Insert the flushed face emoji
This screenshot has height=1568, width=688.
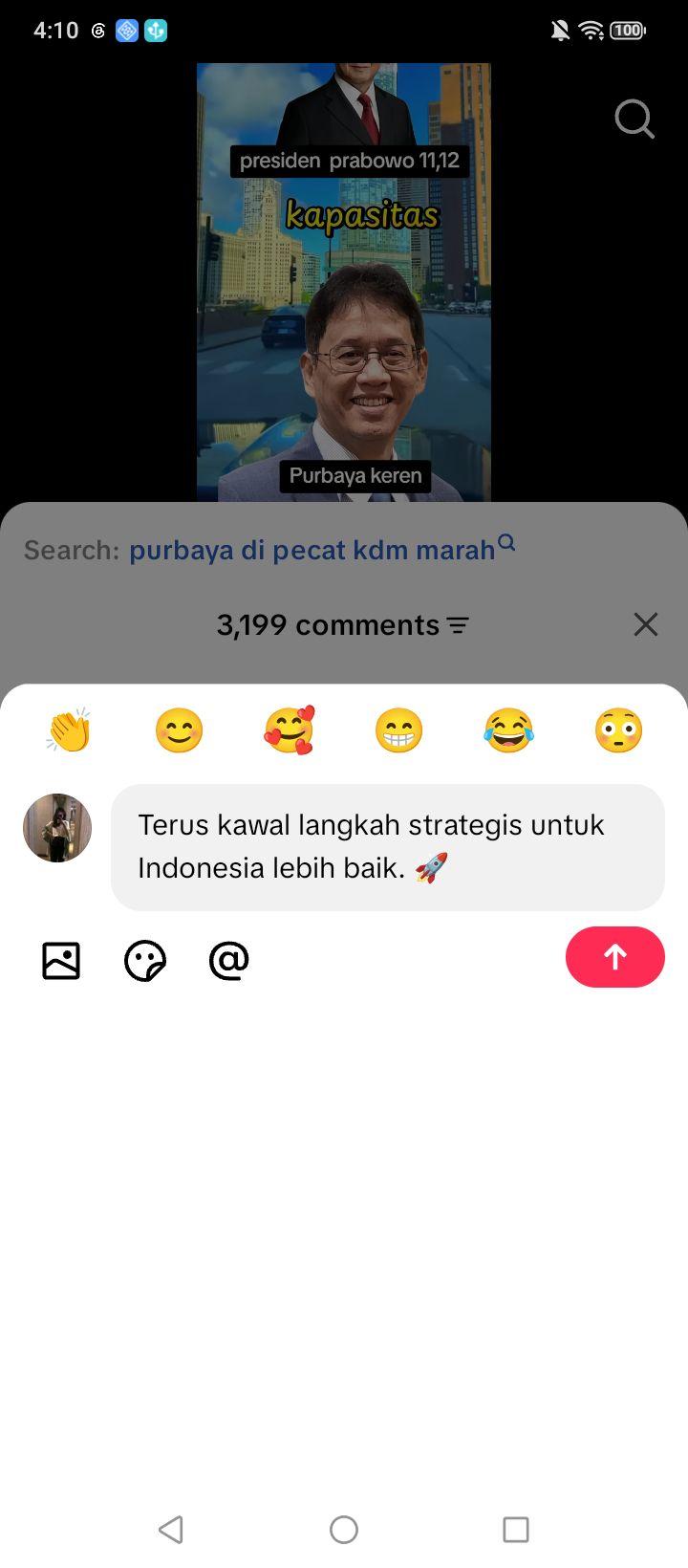(x=618, y=730)
